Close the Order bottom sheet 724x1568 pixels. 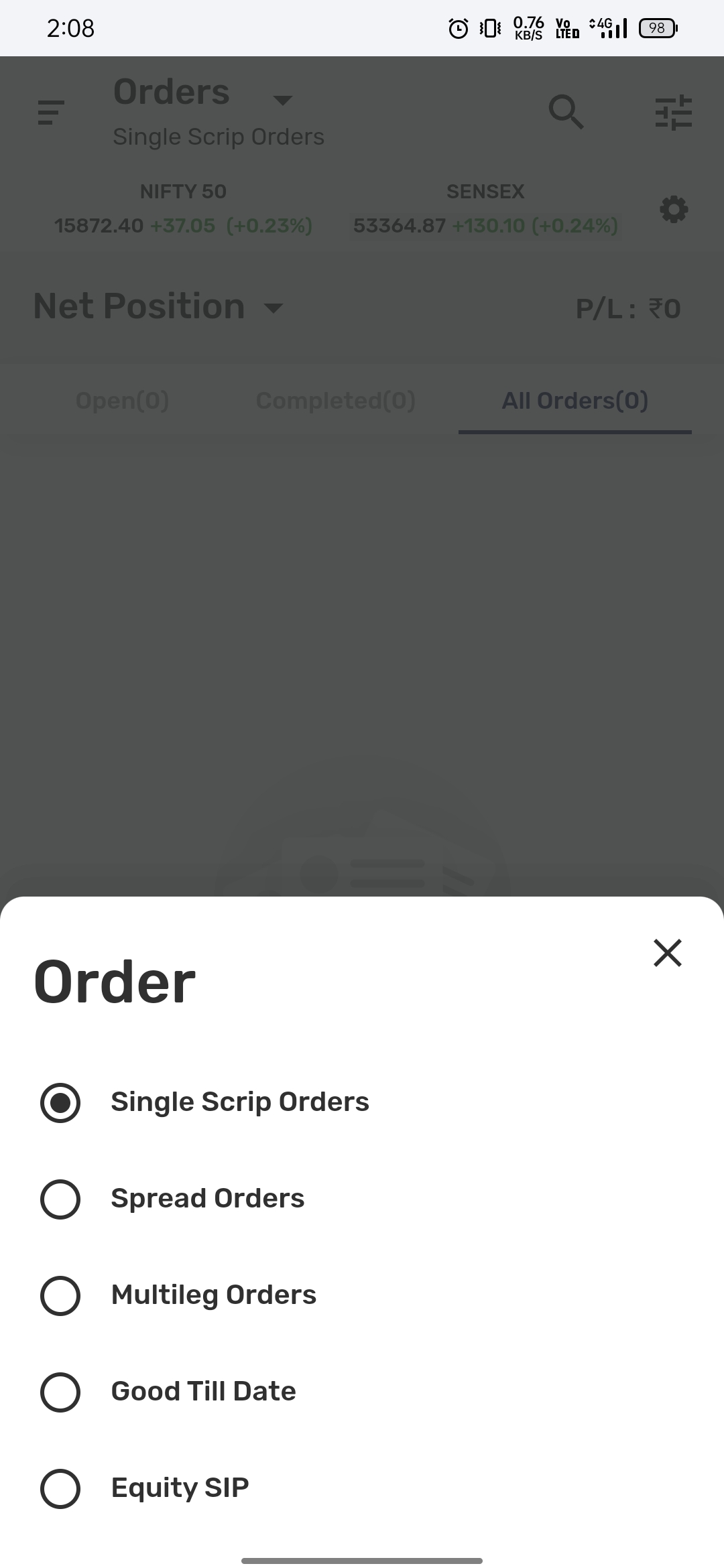click(x=667, y=952)
